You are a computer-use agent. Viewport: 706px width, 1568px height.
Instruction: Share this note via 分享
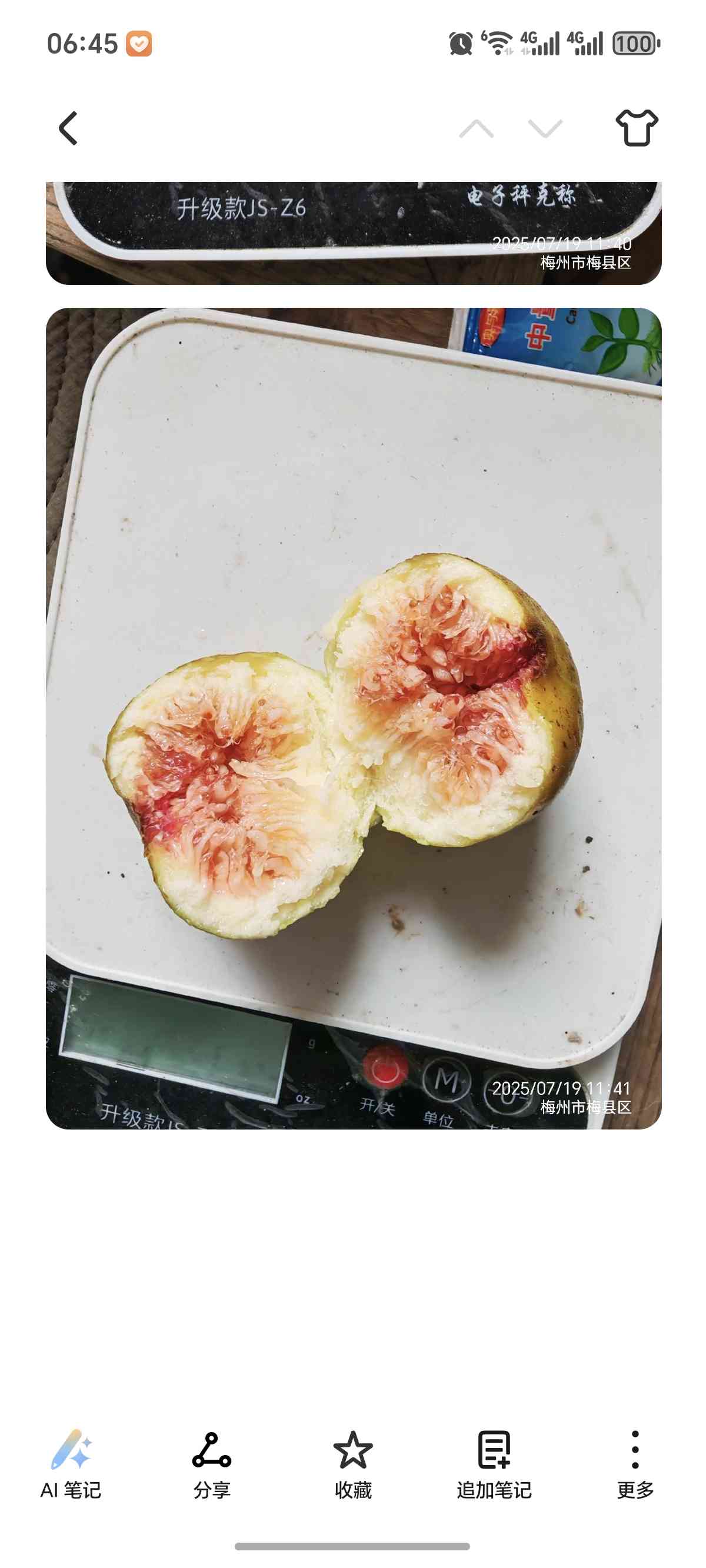[x=212, y=1463]
